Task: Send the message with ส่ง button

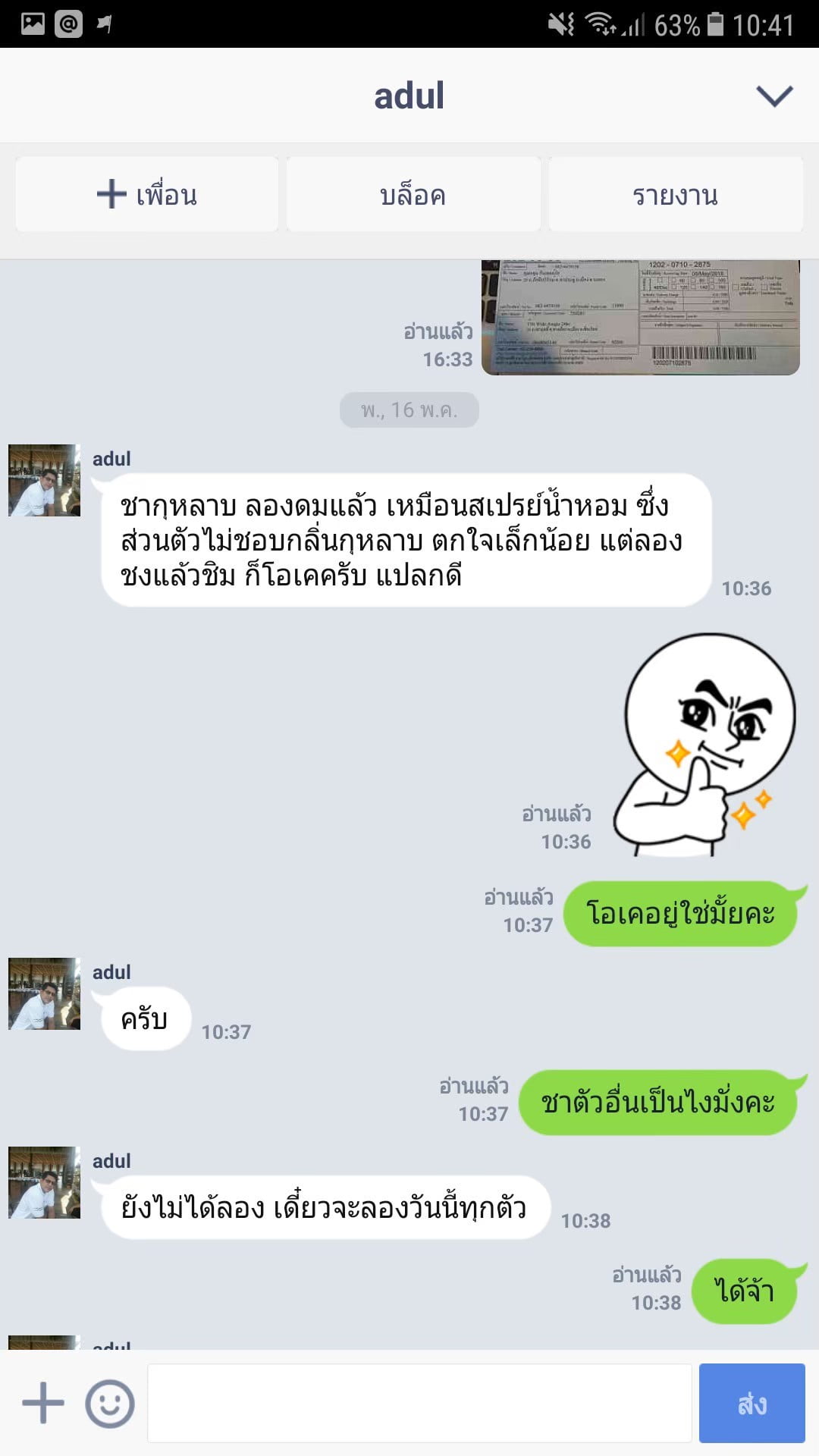Action: [x=752, y=1403]
